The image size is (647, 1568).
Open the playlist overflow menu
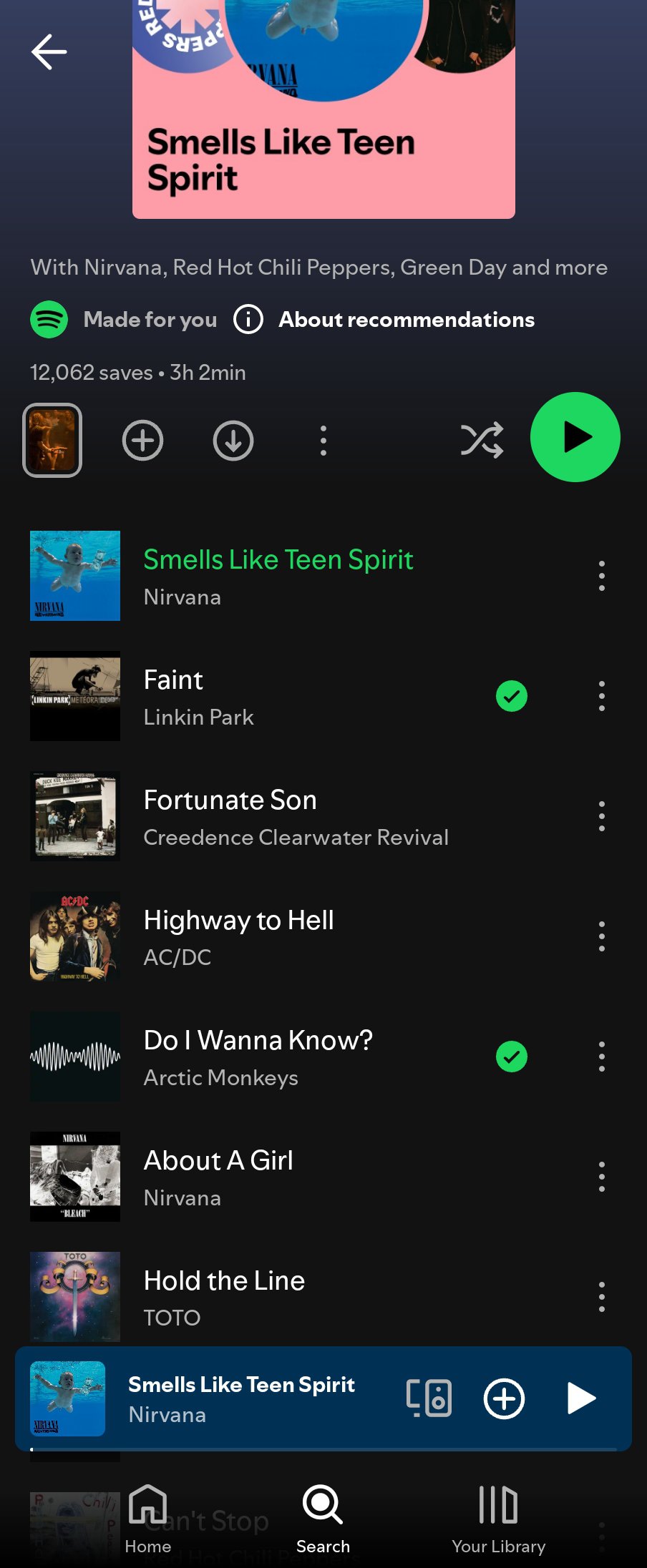point(323,441)
